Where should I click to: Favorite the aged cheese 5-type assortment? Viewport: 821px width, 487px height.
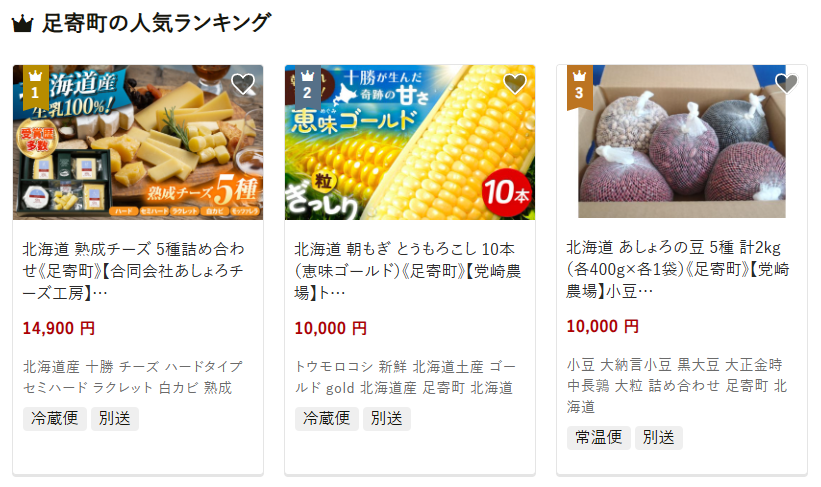[242, 84]
